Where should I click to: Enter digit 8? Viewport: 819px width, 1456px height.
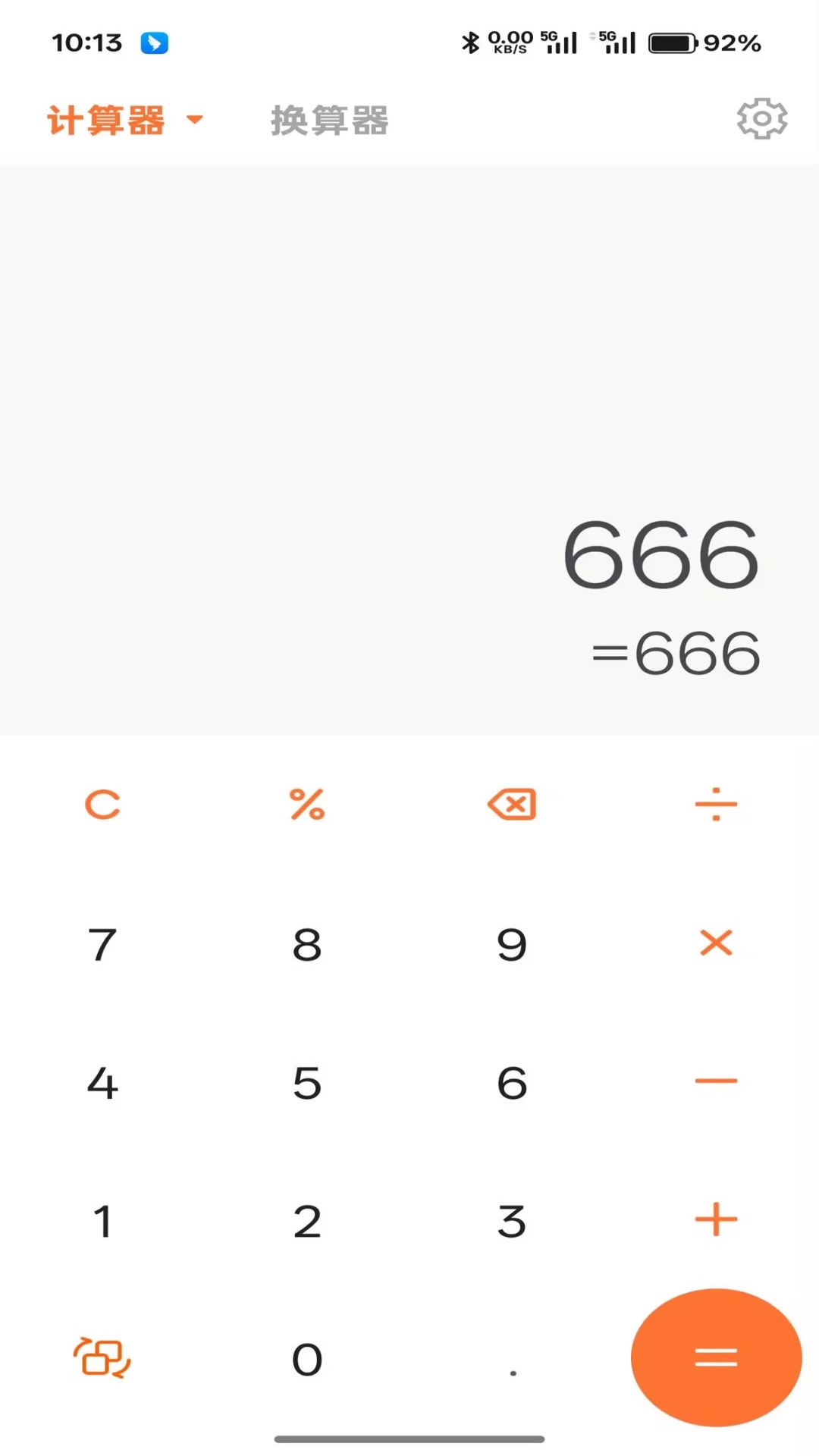click(x=307, y=945)
